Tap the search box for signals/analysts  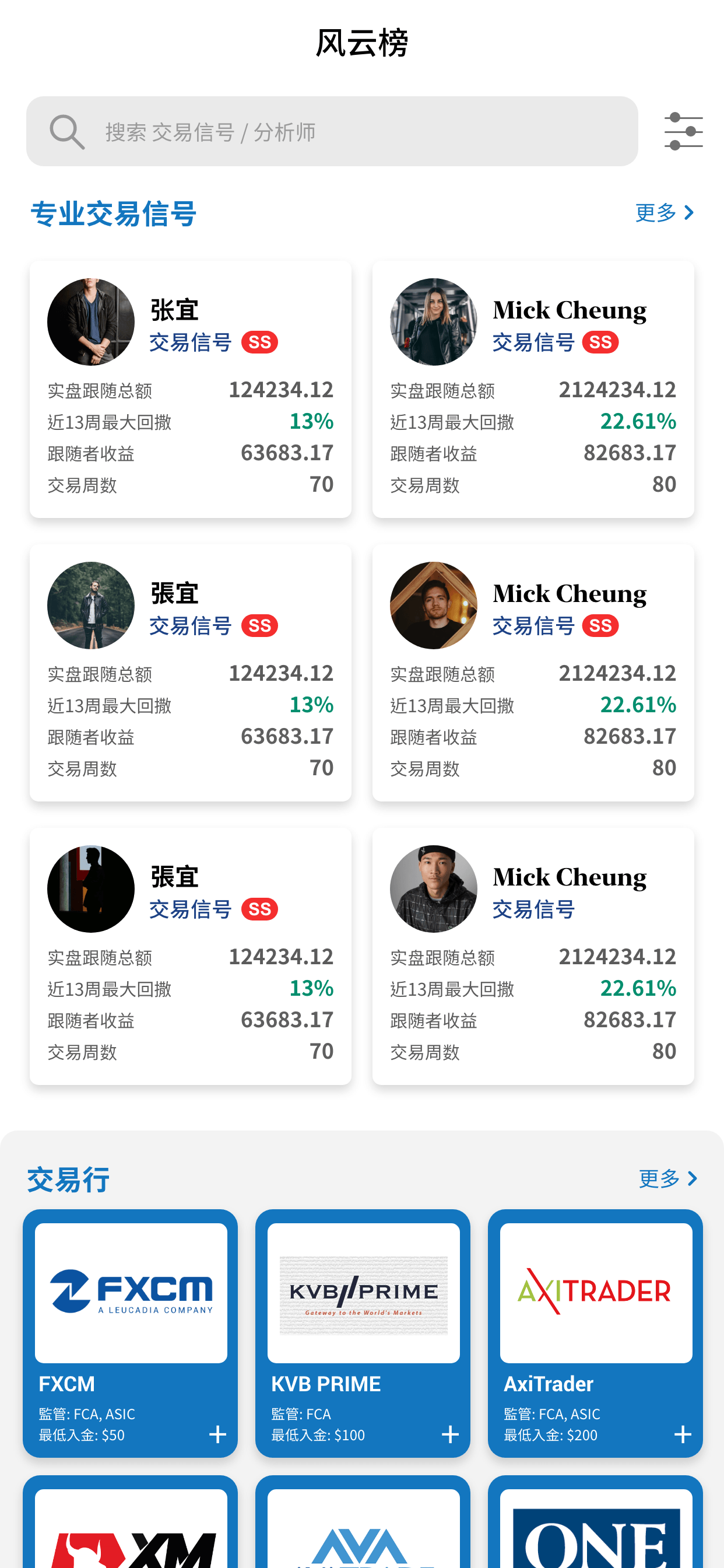point(332,131)
